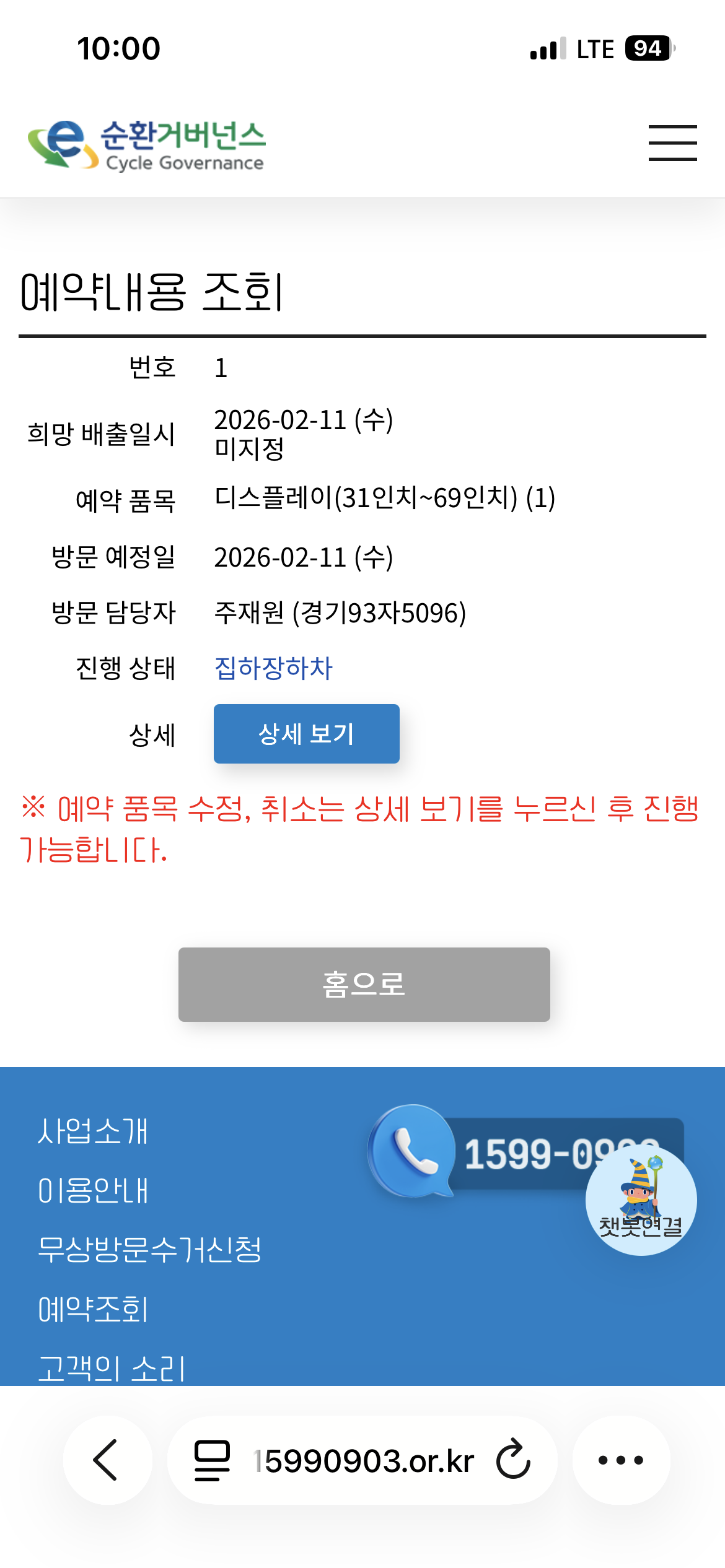
Task: Reload the page
Action: pos(513,1460)
